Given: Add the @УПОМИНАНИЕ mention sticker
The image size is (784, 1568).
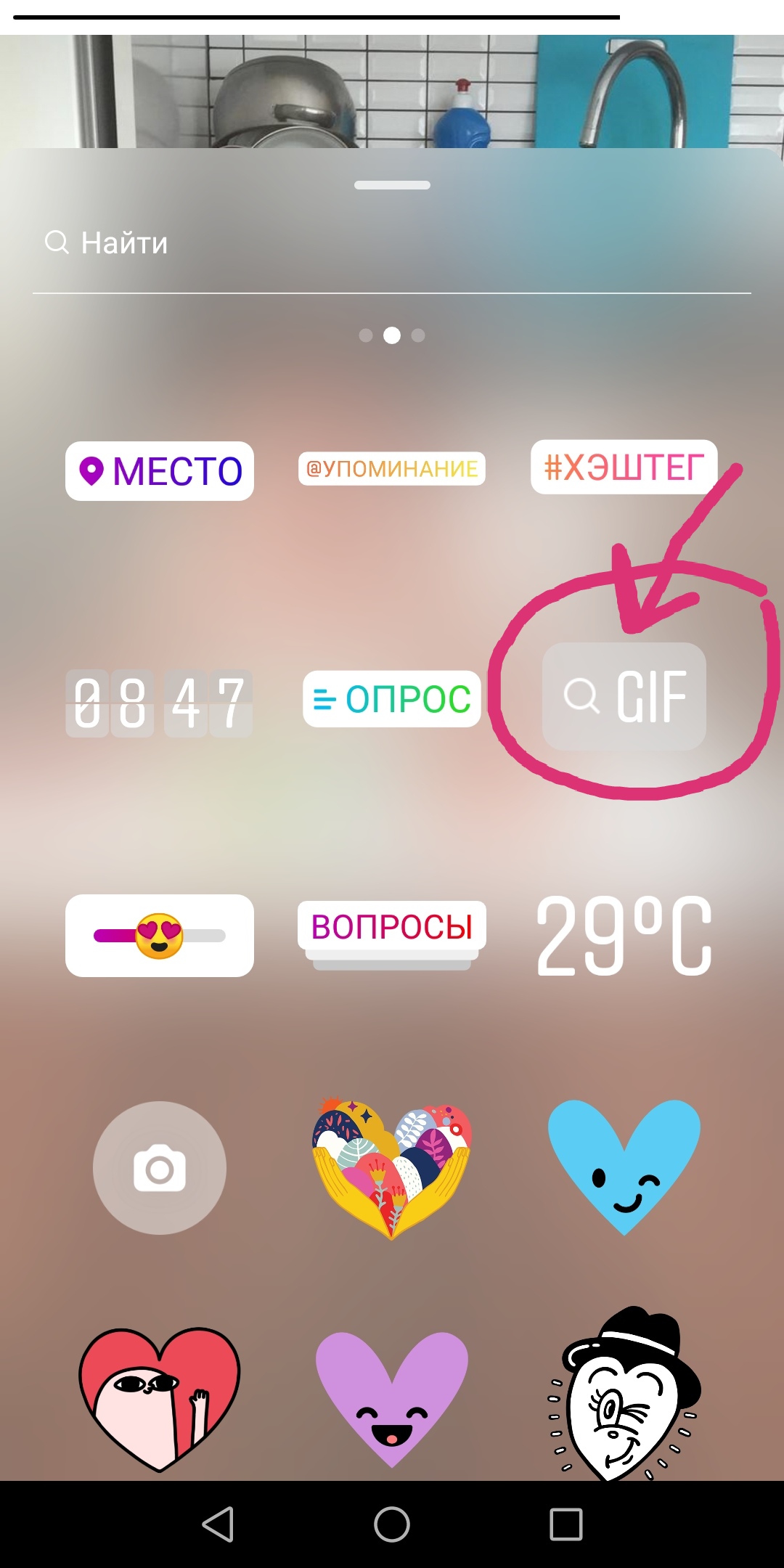Looking at the screenshot, I should click(x=392, y=469).
